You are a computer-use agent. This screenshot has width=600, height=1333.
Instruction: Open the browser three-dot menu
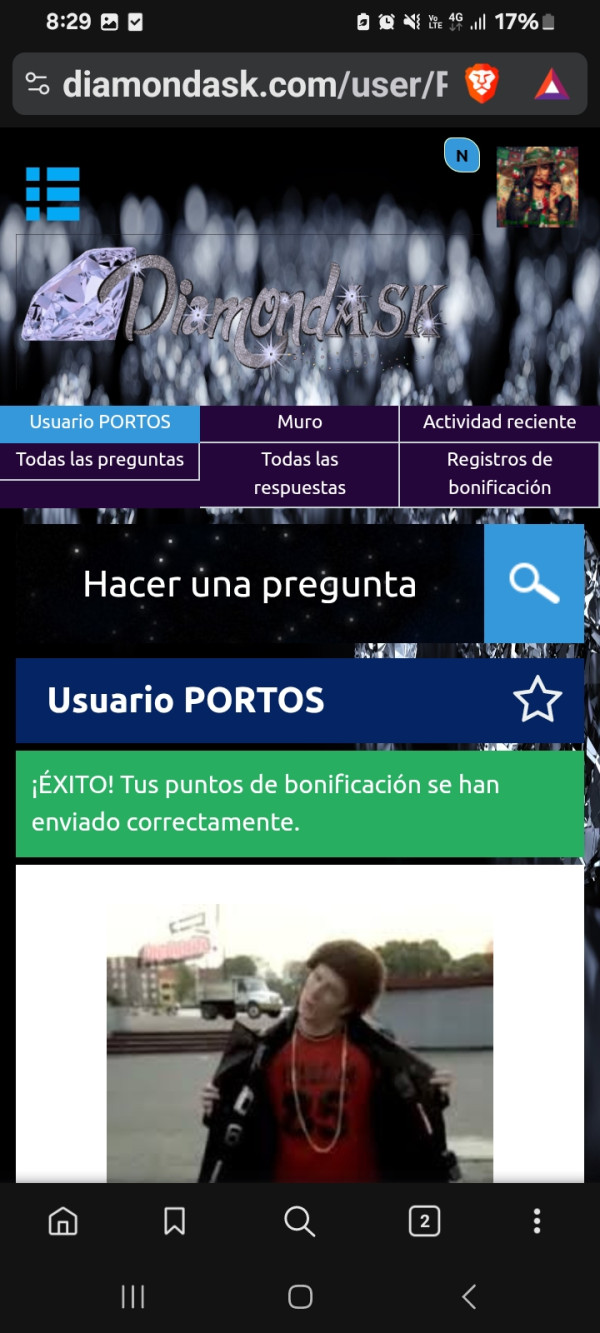point(537,1221)
